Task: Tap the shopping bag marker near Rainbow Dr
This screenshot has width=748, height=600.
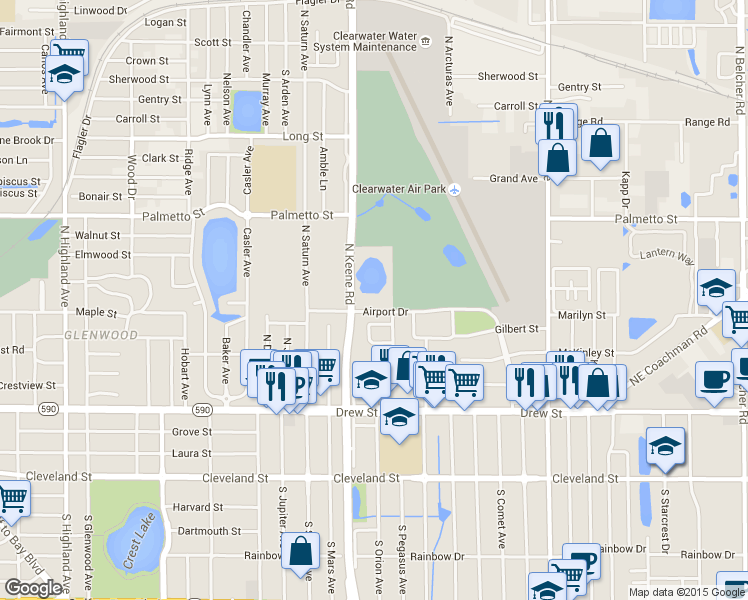Action: 300,553
